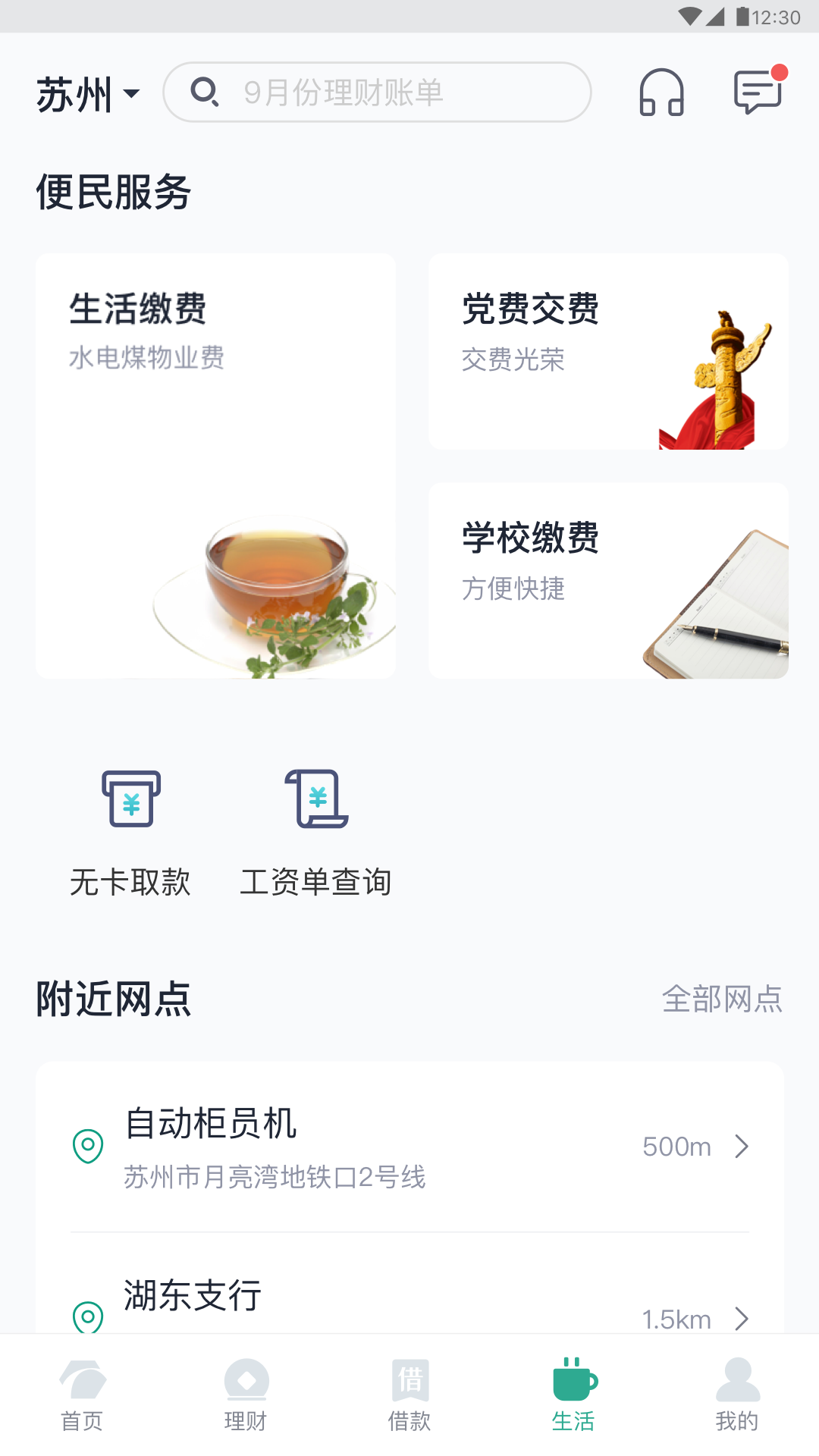Open customer service headset icon
Image resolution: width=819 pixels, height=1456 pixels.
[x=661, y=93]
